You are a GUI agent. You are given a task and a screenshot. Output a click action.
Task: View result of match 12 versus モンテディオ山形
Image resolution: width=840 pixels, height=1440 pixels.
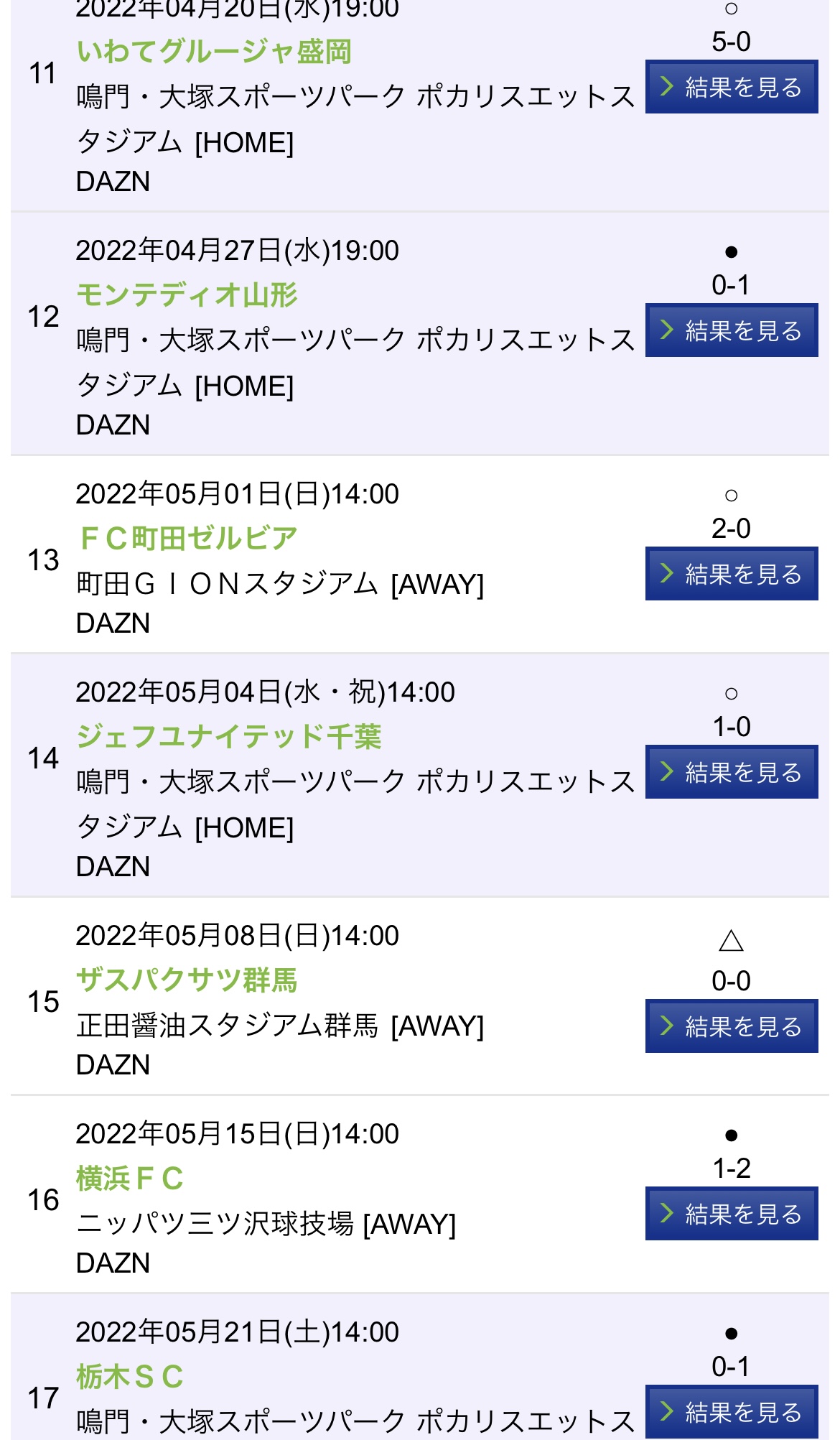(731, 330)
